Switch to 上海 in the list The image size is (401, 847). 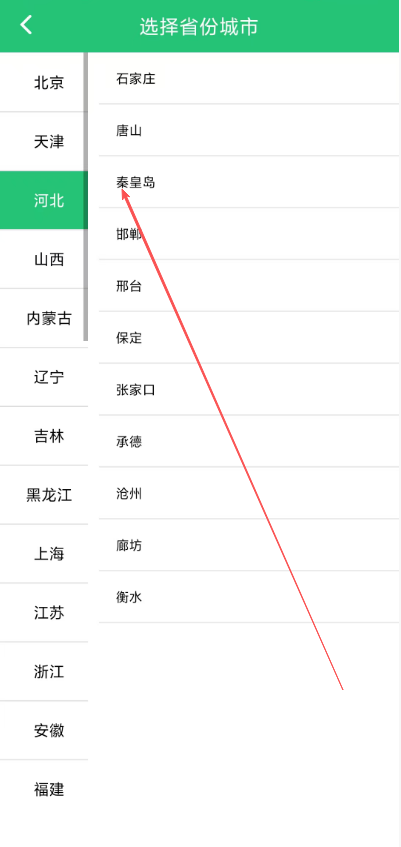tap(44, 554)
